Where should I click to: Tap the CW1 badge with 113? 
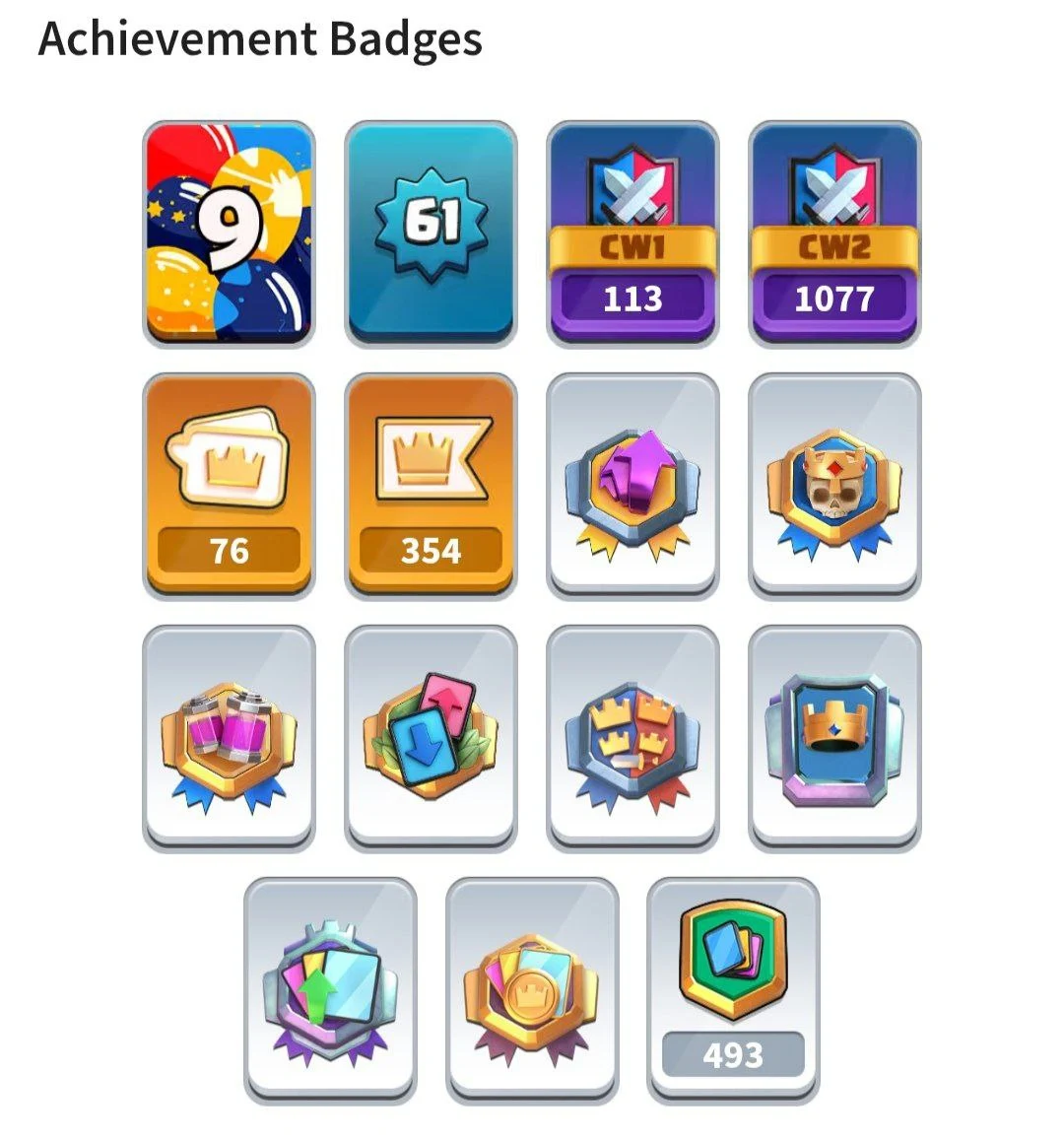tap(632, 234)
